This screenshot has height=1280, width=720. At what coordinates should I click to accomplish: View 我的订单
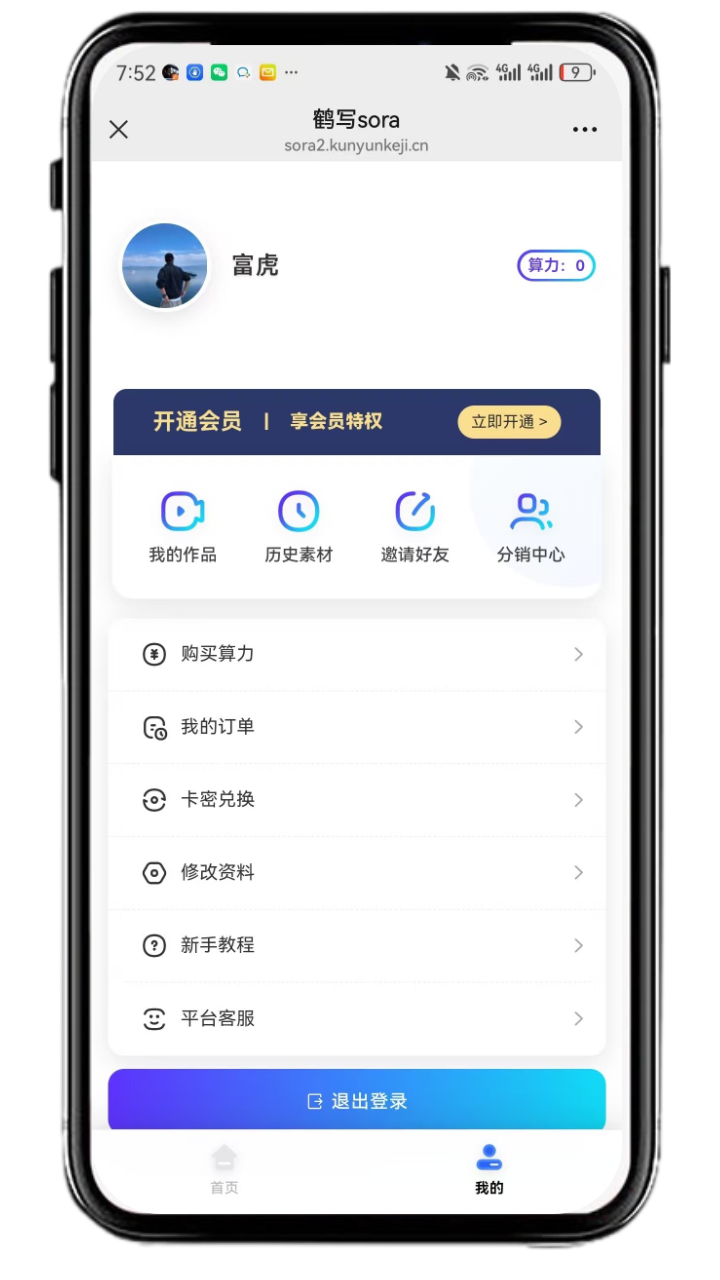(x=357, y=727)
